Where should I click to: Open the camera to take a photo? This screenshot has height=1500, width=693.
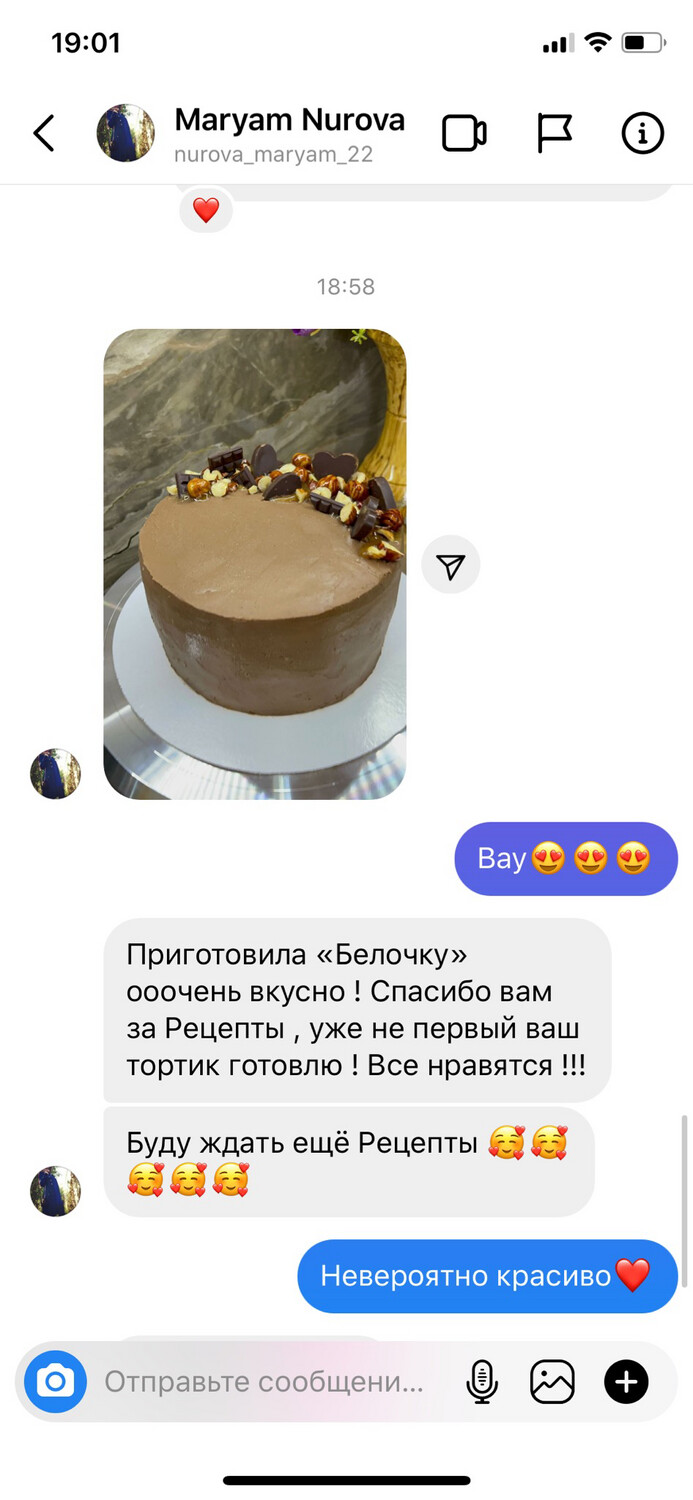(56, 1382)
